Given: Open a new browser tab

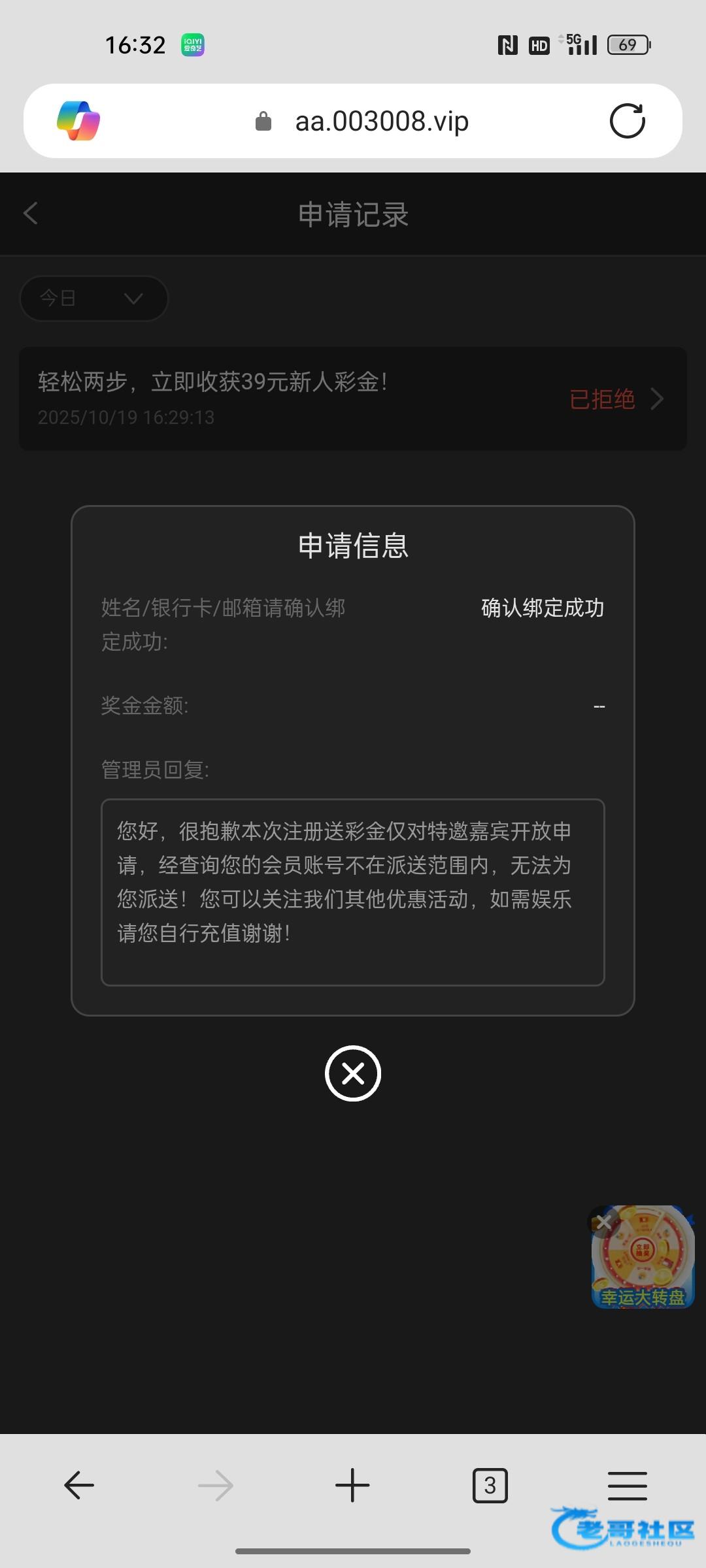Looking at the screenshot, I should [352, 1485].
